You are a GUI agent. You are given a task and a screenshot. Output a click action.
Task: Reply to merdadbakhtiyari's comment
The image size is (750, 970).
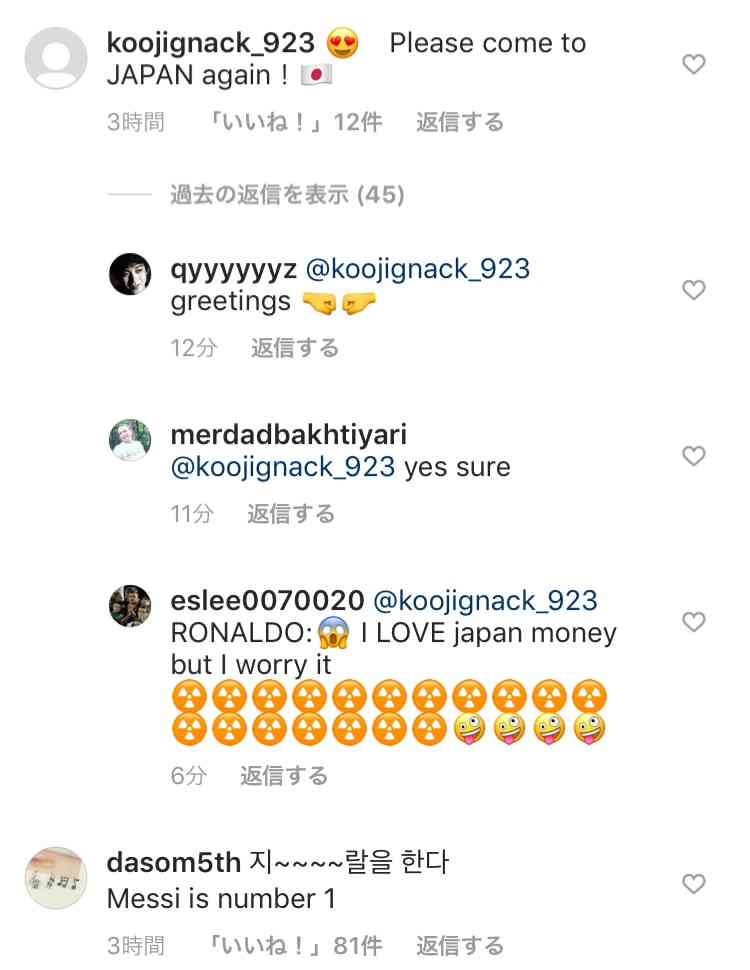pos(290,515)
